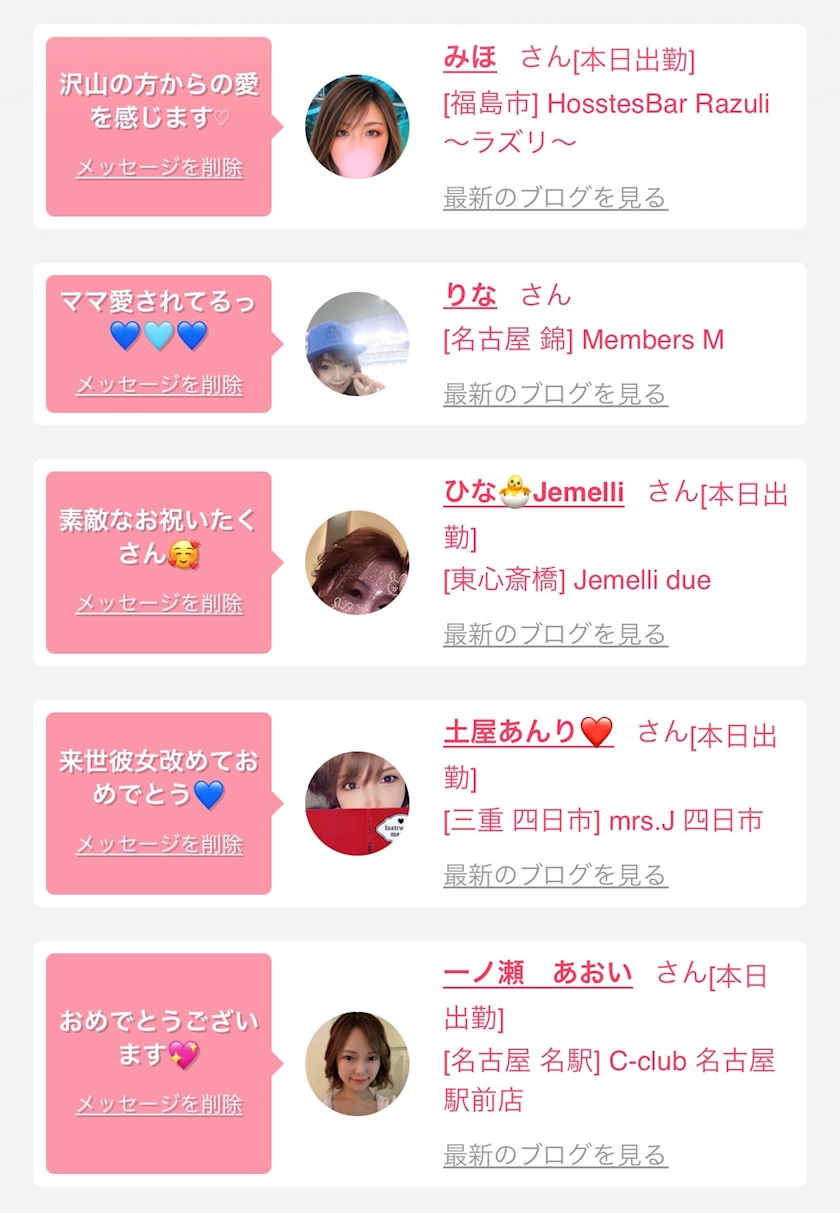840x1213 pixels.
Task: Open 土屋あんり's profile link
Action: (528, 733)
